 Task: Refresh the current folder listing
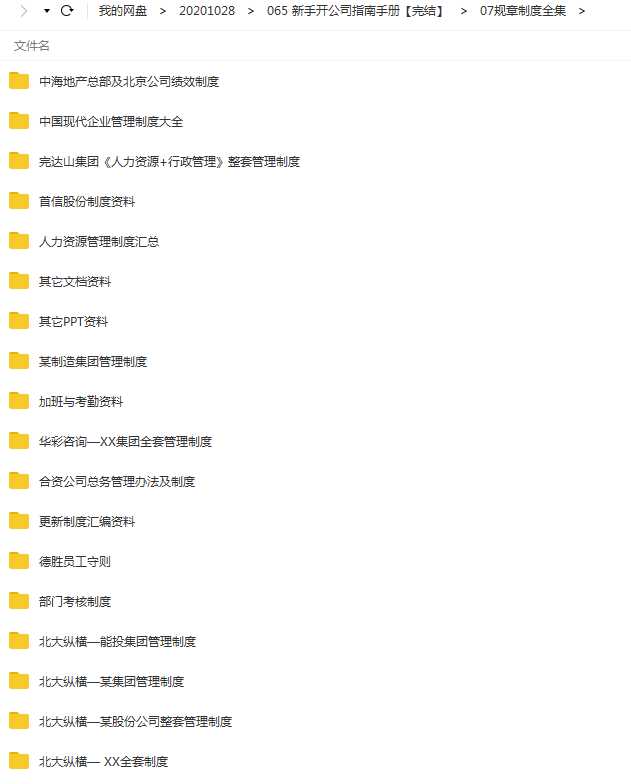pos(67,11)
